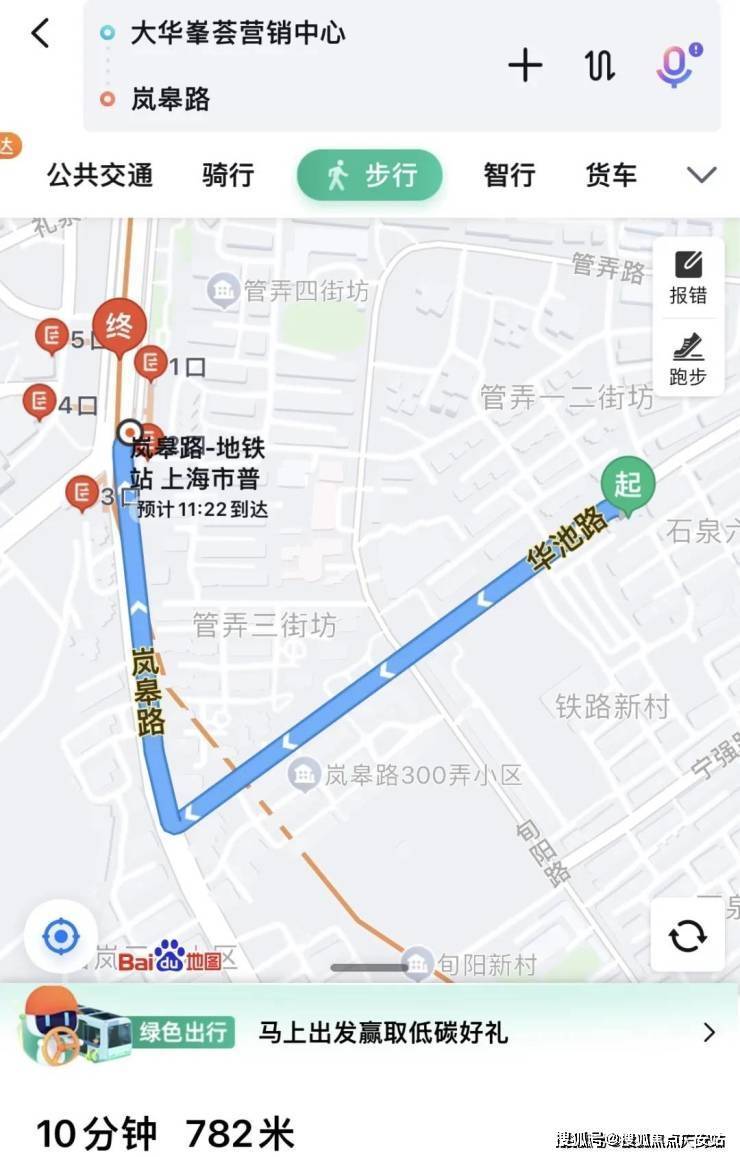This screenshot has width=740, height=1157.
Task: Activate the voice assistant microphone
Action: (x=675, y=66)
